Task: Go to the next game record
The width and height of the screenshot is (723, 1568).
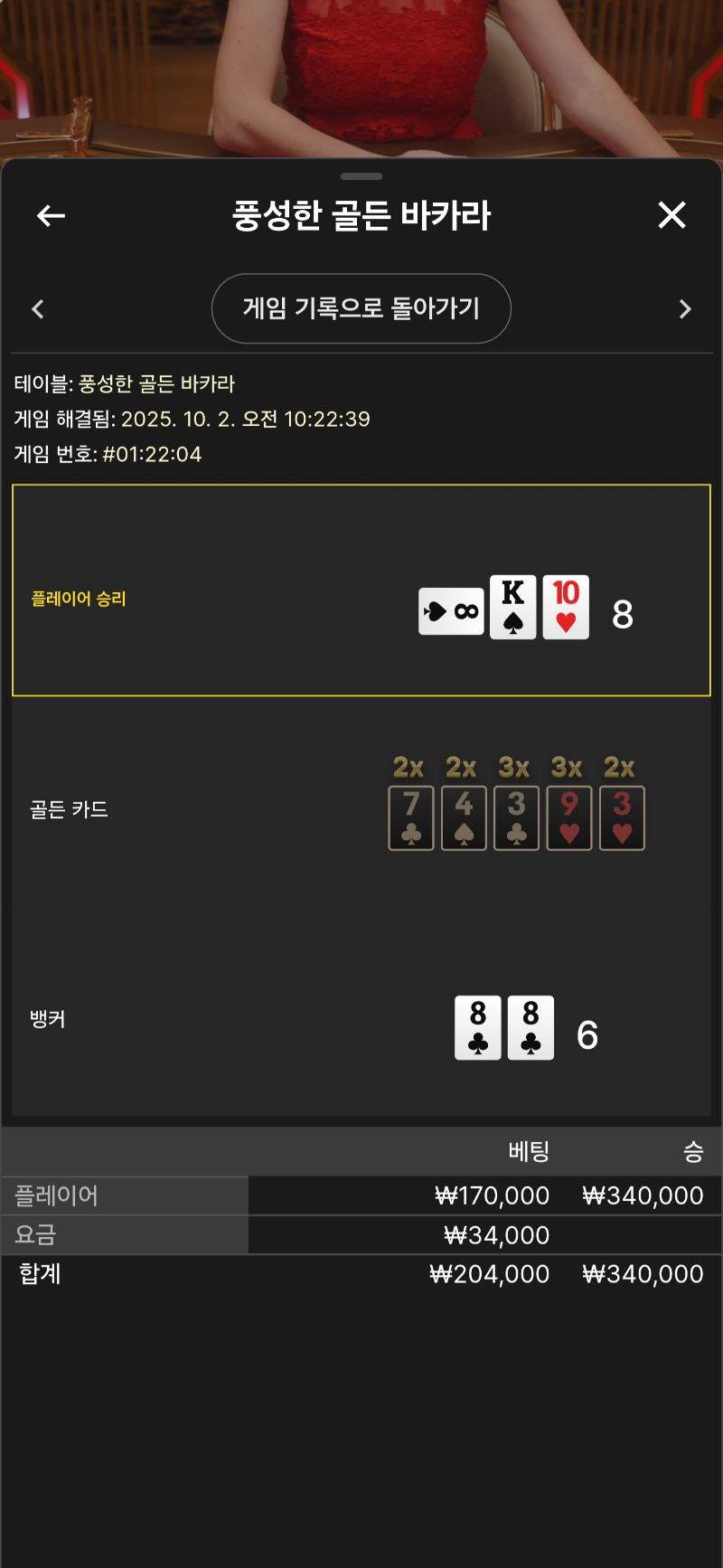Action: pyautogui.click(x=684, y=309)
